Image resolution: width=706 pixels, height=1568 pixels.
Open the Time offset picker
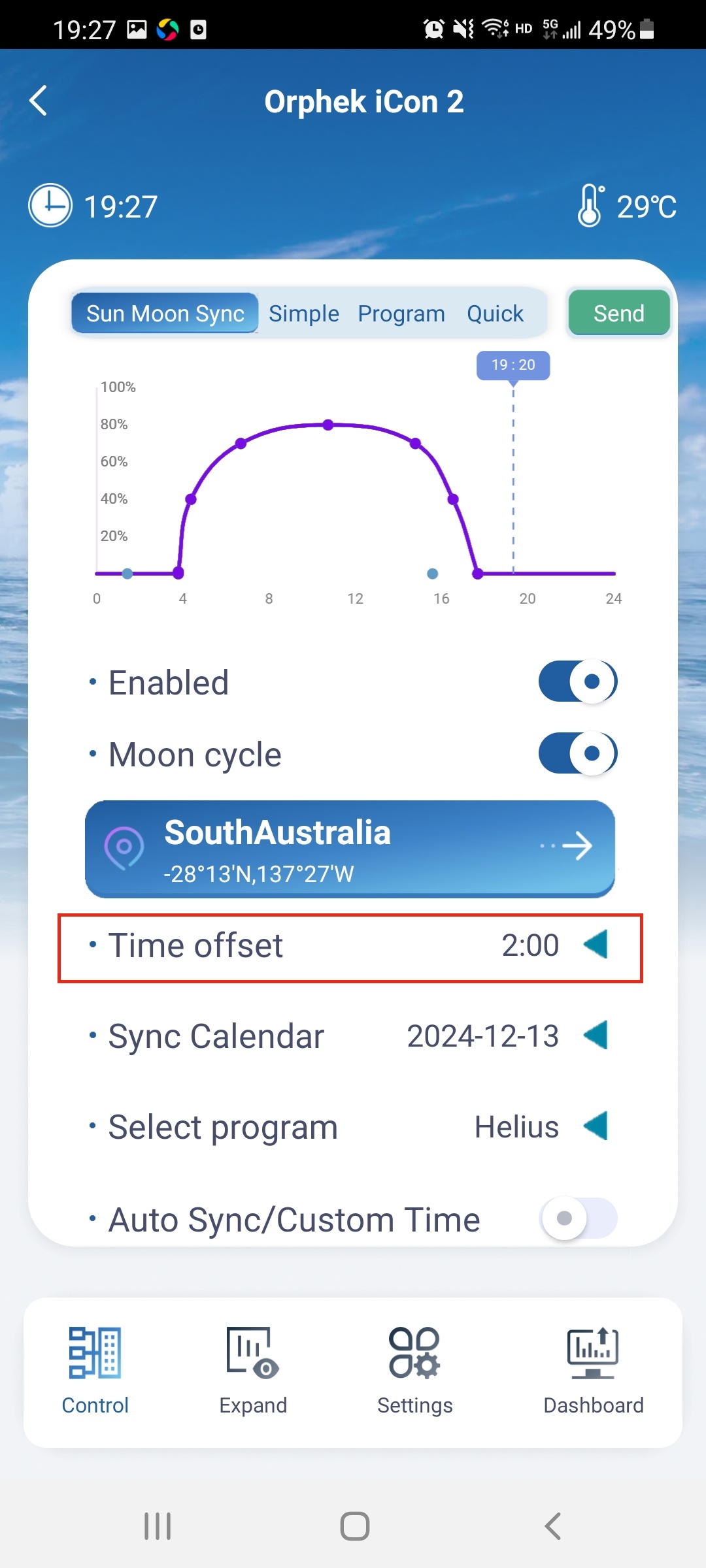tap(350, 946)
